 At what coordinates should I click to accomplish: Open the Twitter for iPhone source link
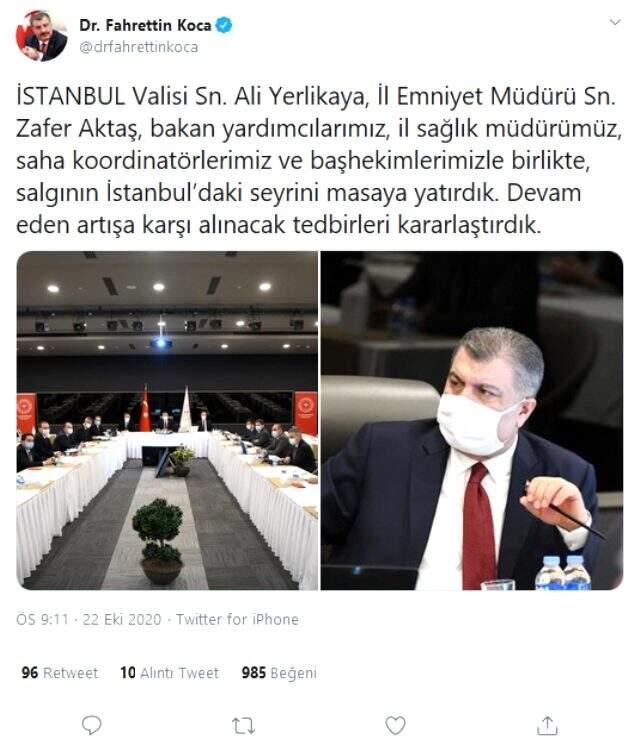tap(237, 619)
